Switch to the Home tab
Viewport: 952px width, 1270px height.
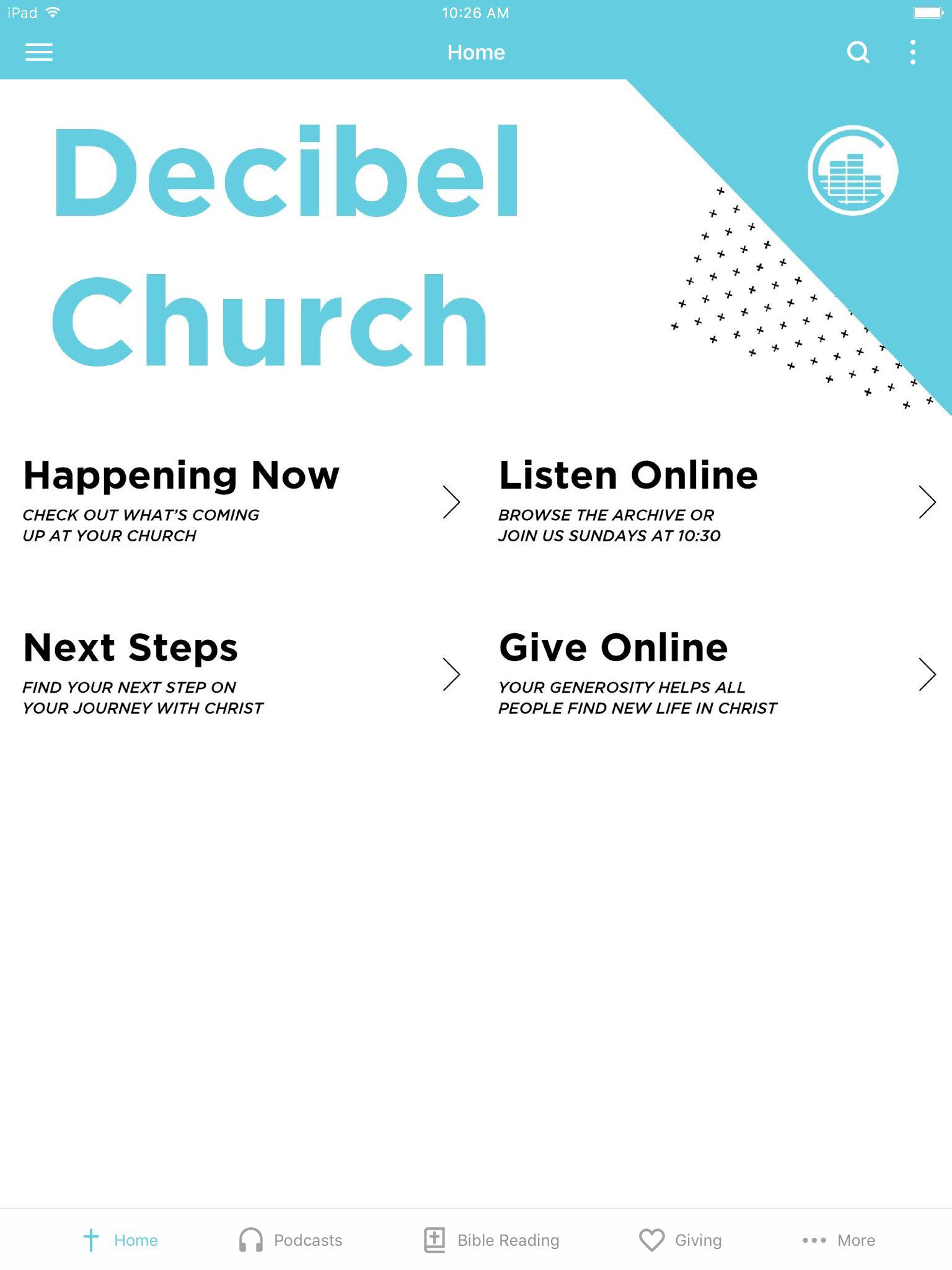pos(121,1240)
